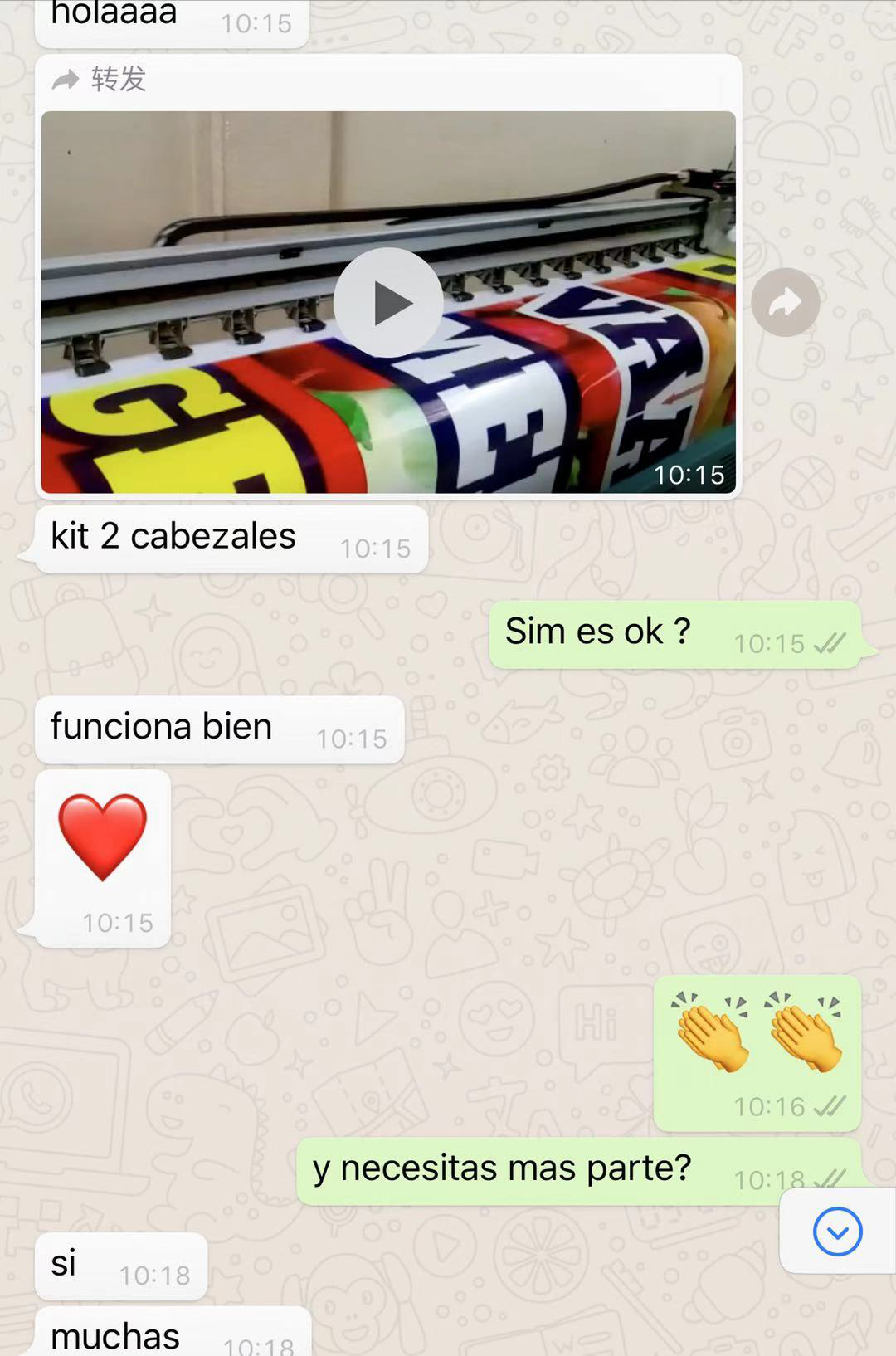Play the forwarded printer video

[x=387, y=303]
